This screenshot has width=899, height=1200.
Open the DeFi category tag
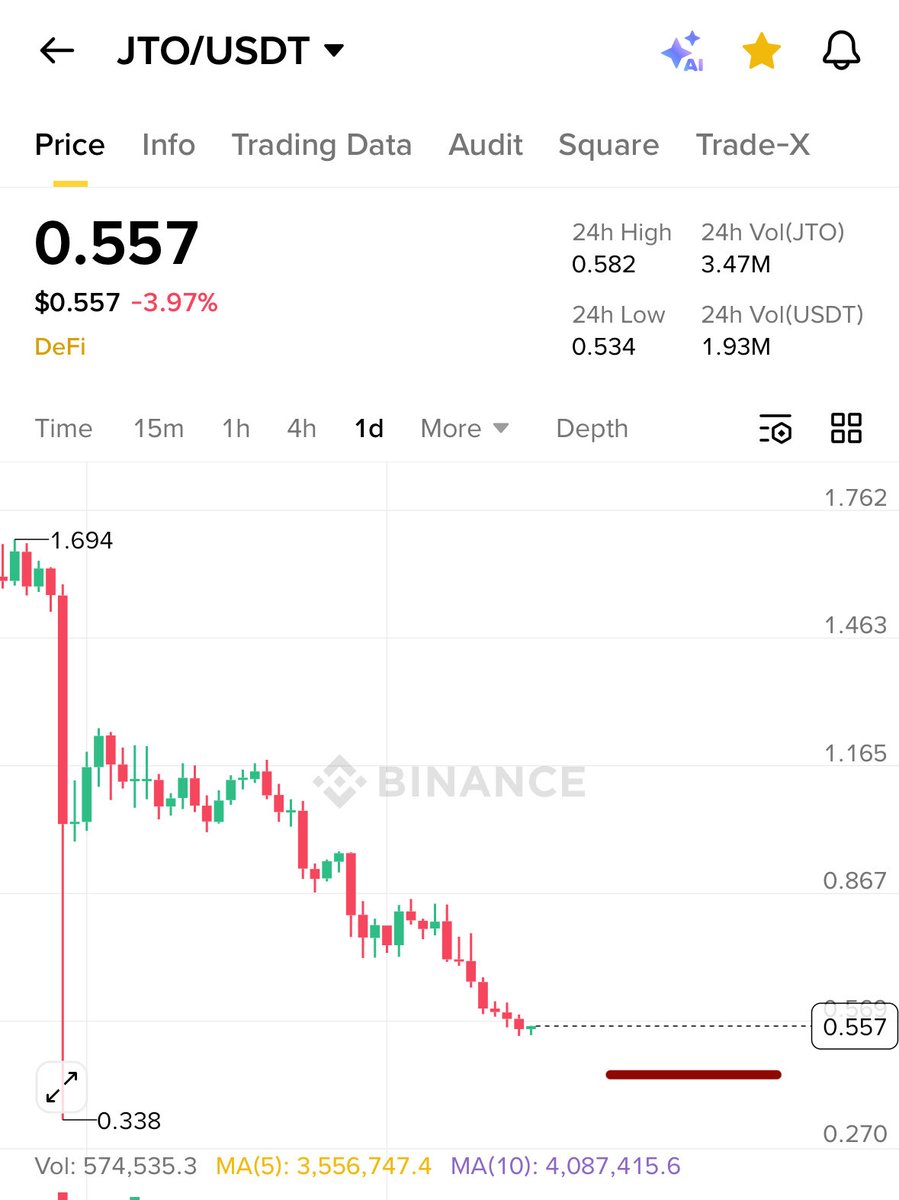coord(60,347)
